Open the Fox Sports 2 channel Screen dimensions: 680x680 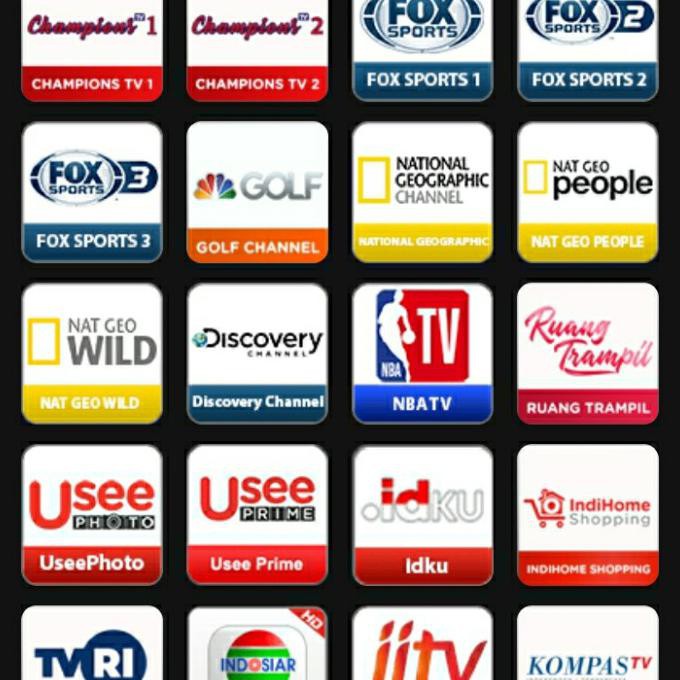click(x=588, y=48)
